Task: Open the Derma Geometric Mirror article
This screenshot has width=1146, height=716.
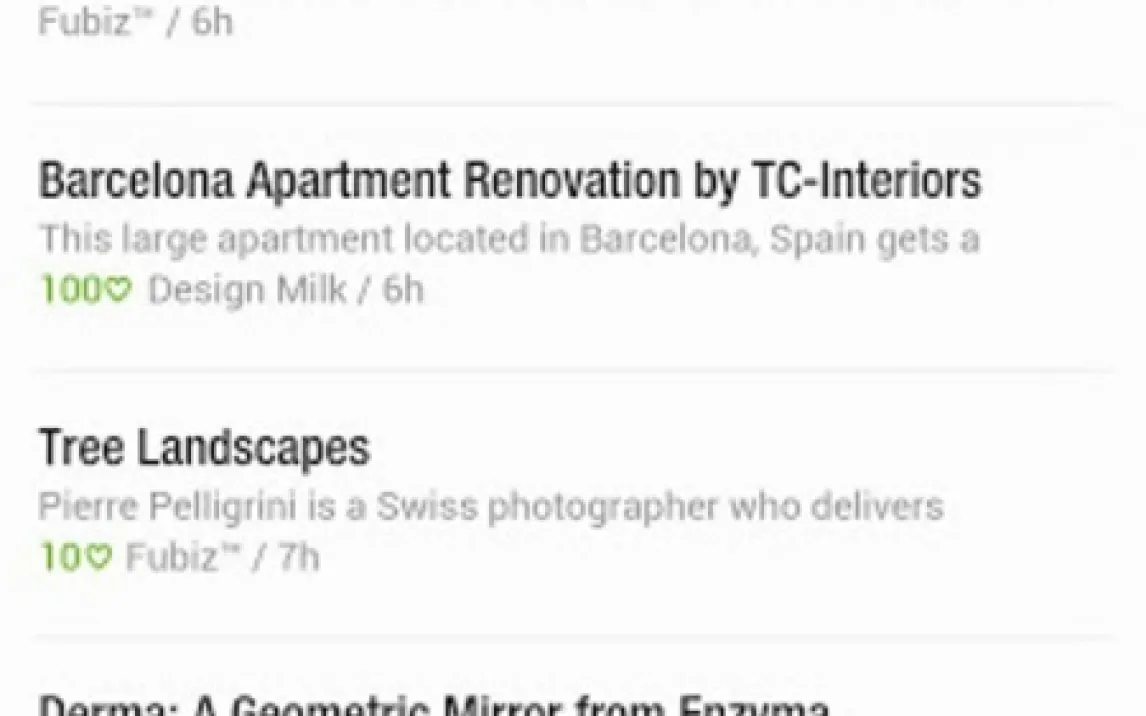Action: (x=433, y=704)
